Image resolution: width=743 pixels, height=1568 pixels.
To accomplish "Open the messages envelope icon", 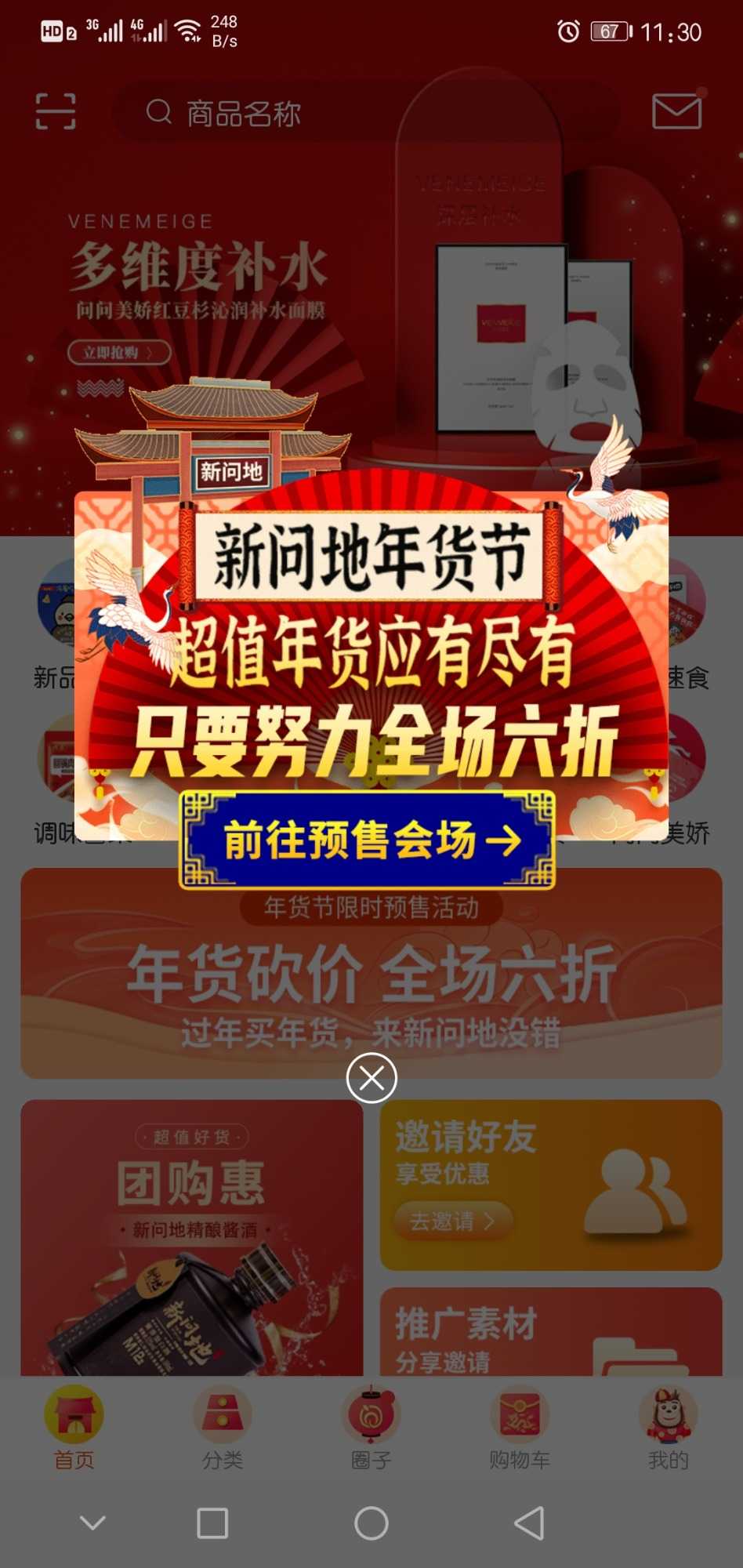I will 677,111.
